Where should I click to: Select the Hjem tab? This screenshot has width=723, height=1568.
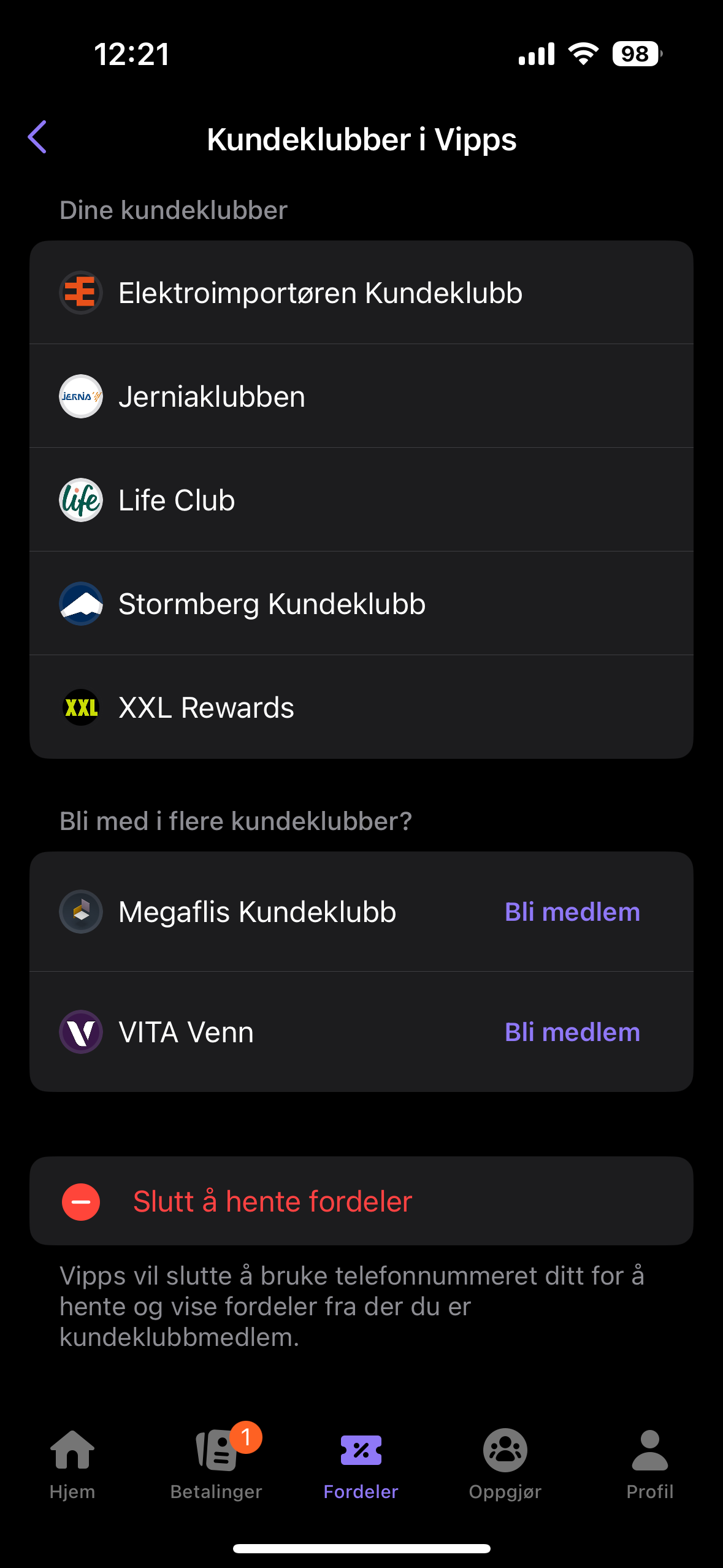pyautogui.click(x=72, y=1466)
